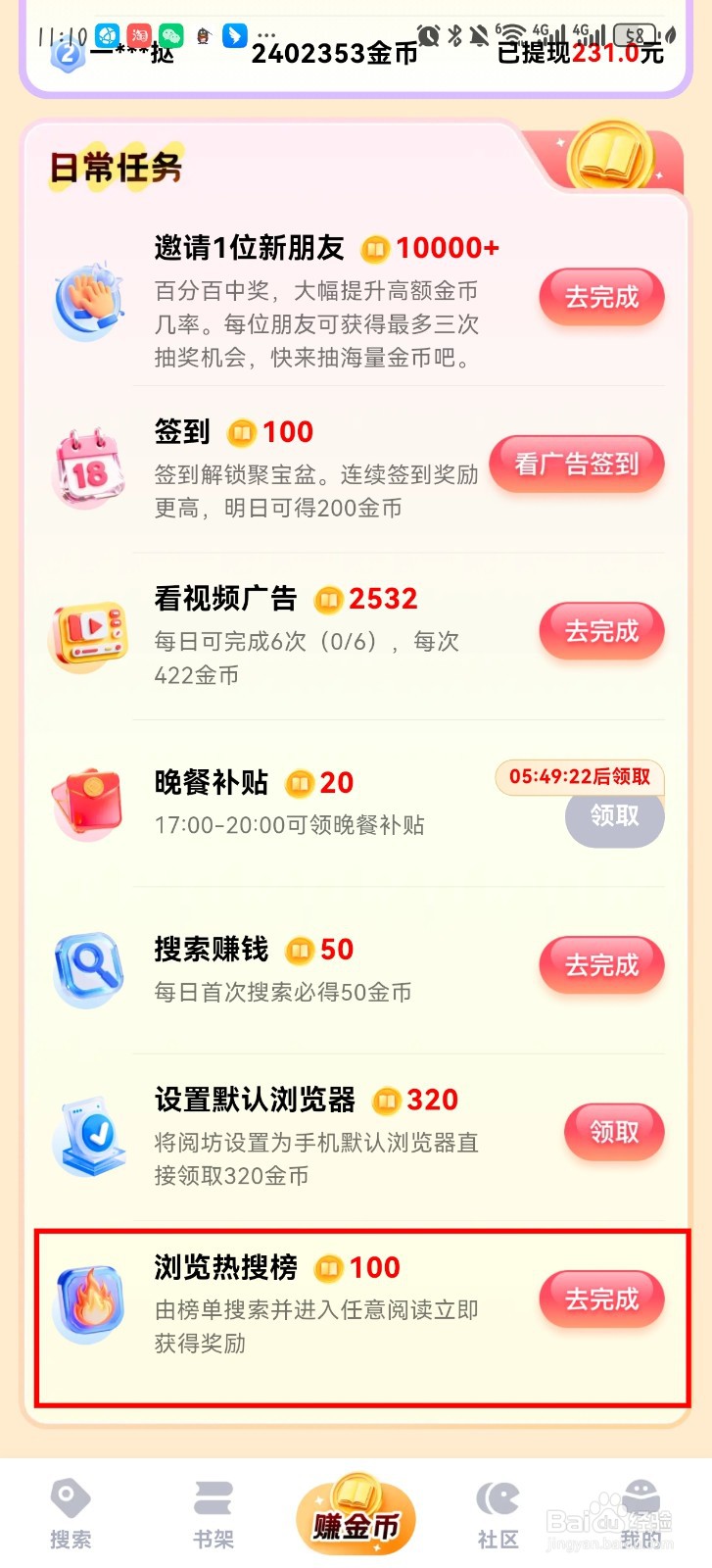Viewport: 712px width, 1568px height.
Task: Open the WeChat icon in the notification bar
Action: click(170, 35)
